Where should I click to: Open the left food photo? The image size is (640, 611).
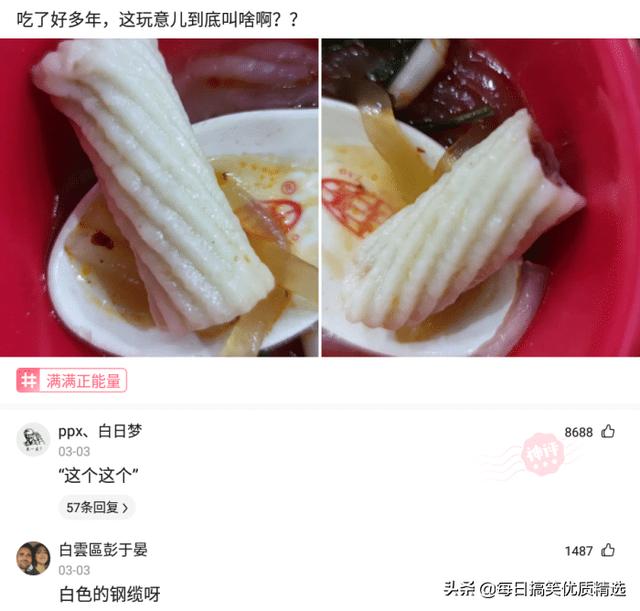(x=159, y=197)
